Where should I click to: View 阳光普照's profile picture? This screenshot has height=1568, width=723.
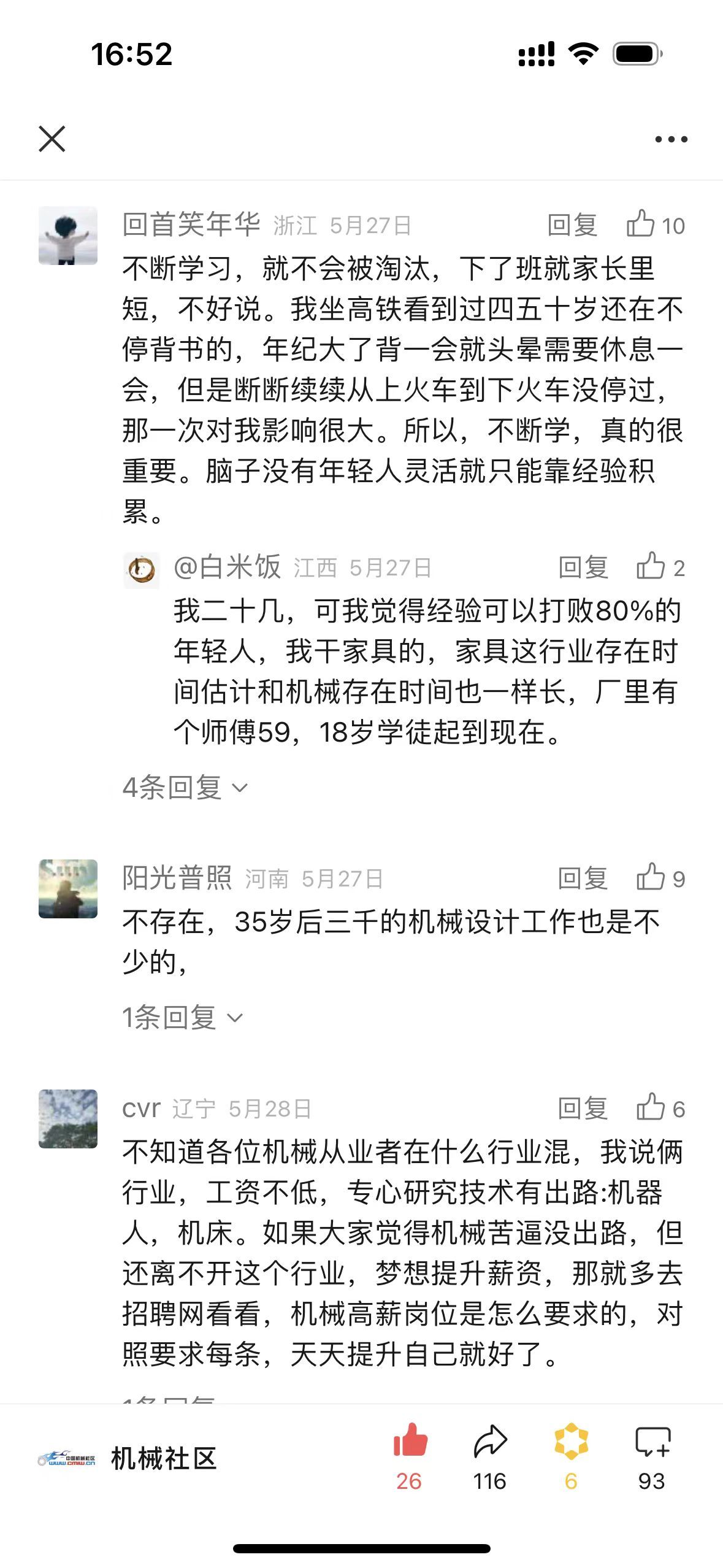[68, 889]
